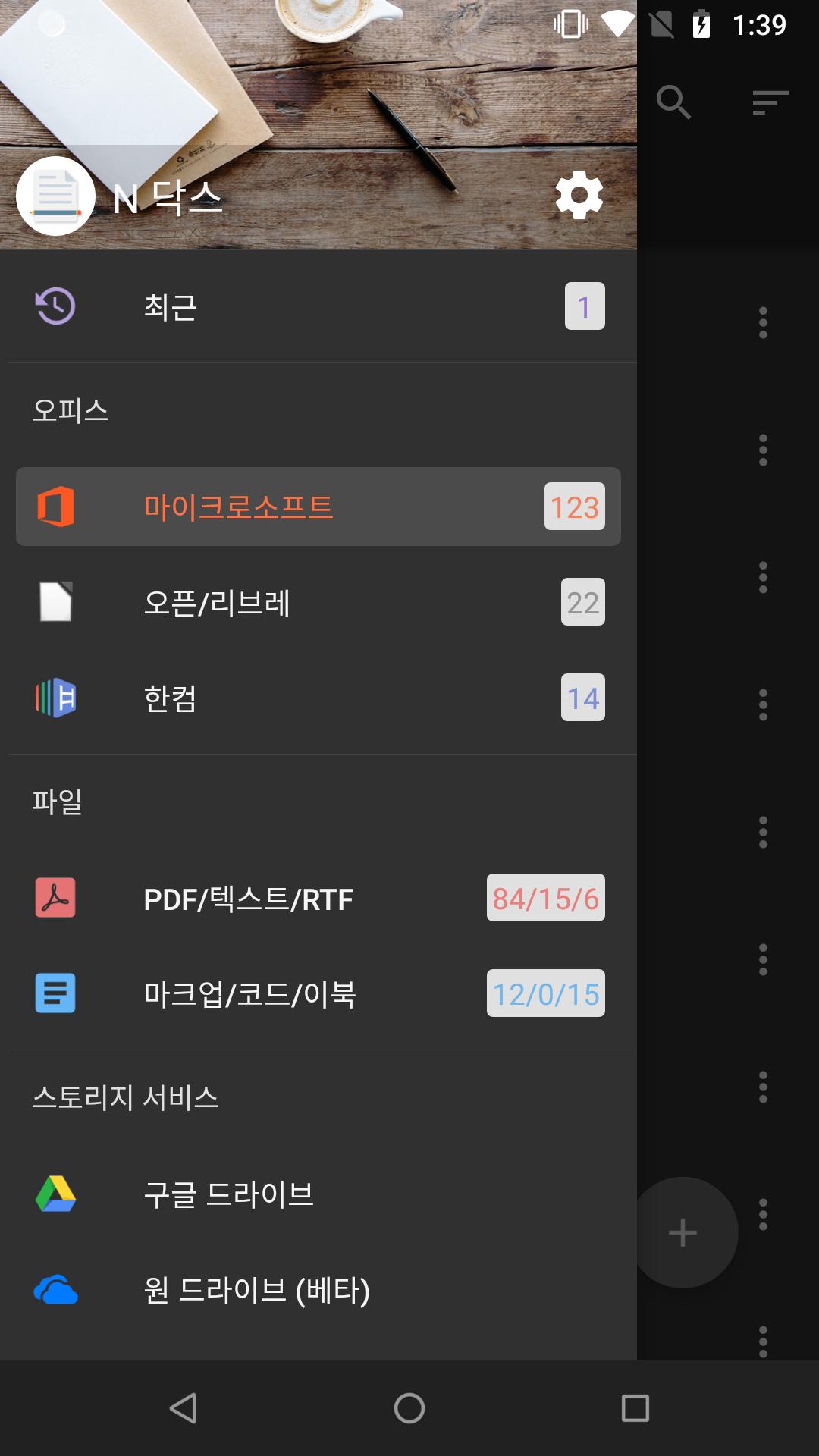Open 구글 드라이브 storage
Viewport: 819px width, 1456px height.
click(318, 1194)
